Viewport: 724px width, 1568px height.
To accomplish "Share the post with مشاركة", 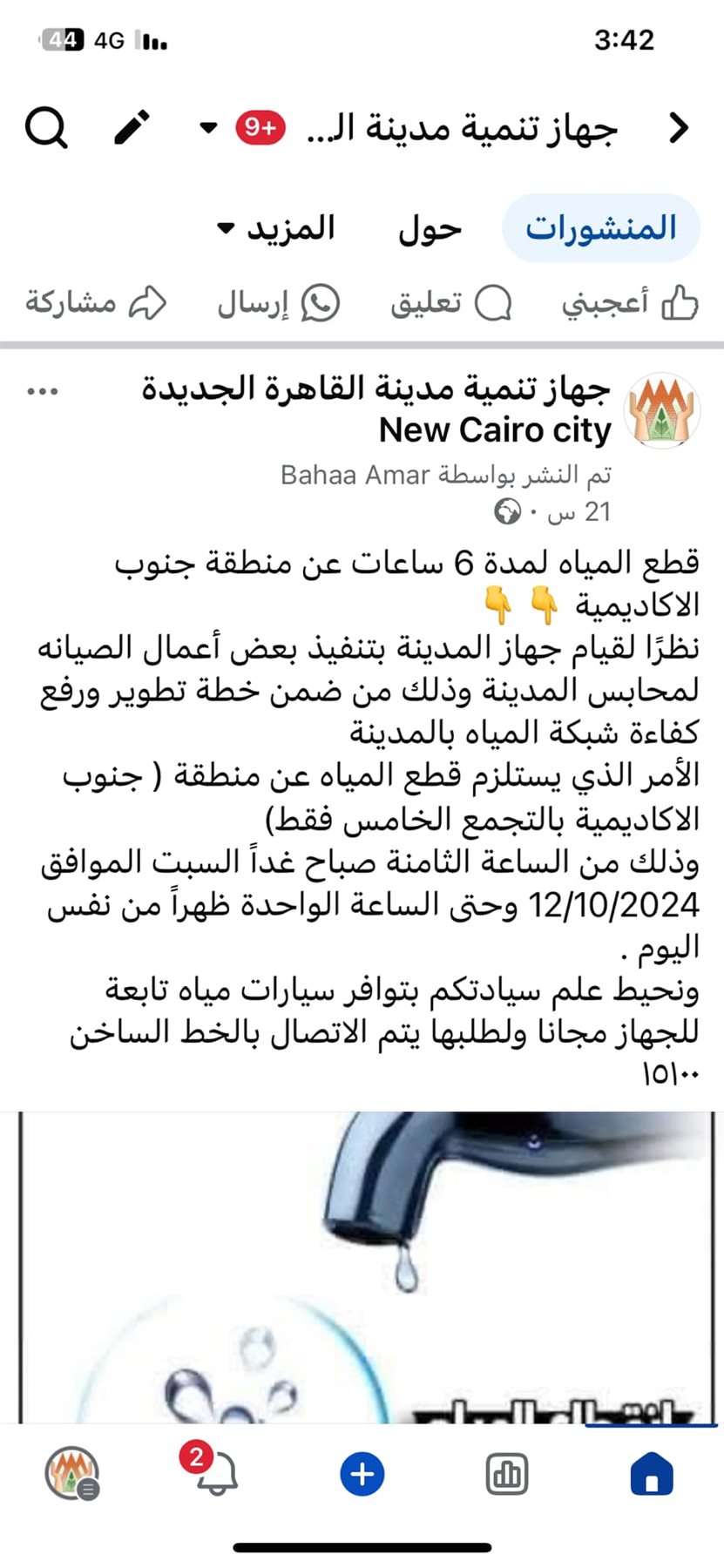I will [x=95, y=303].
